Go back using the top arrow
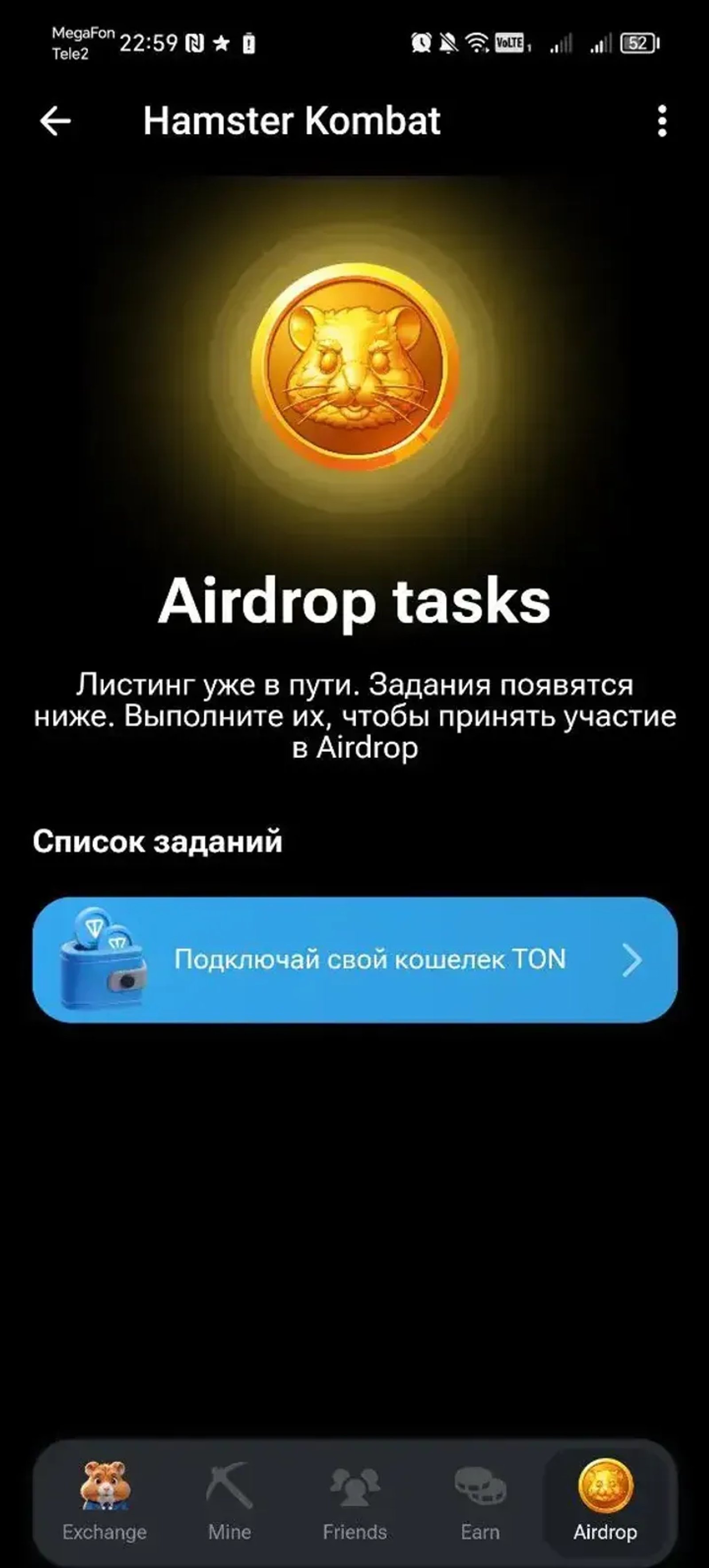The width and height of the screenshot is (709, 1568). point(55,121)
